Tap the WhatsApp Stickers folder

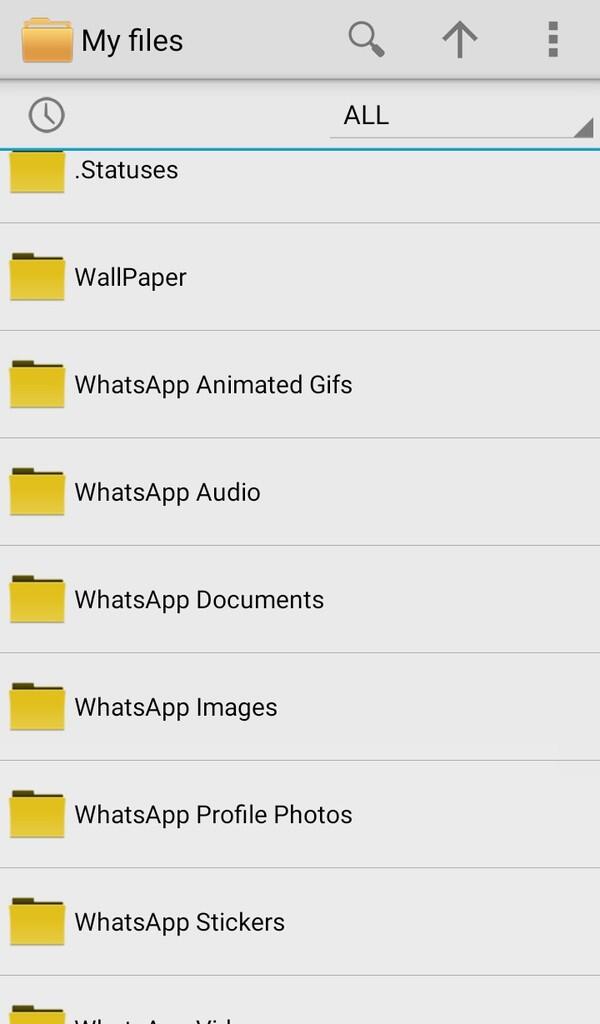point(180,922)
